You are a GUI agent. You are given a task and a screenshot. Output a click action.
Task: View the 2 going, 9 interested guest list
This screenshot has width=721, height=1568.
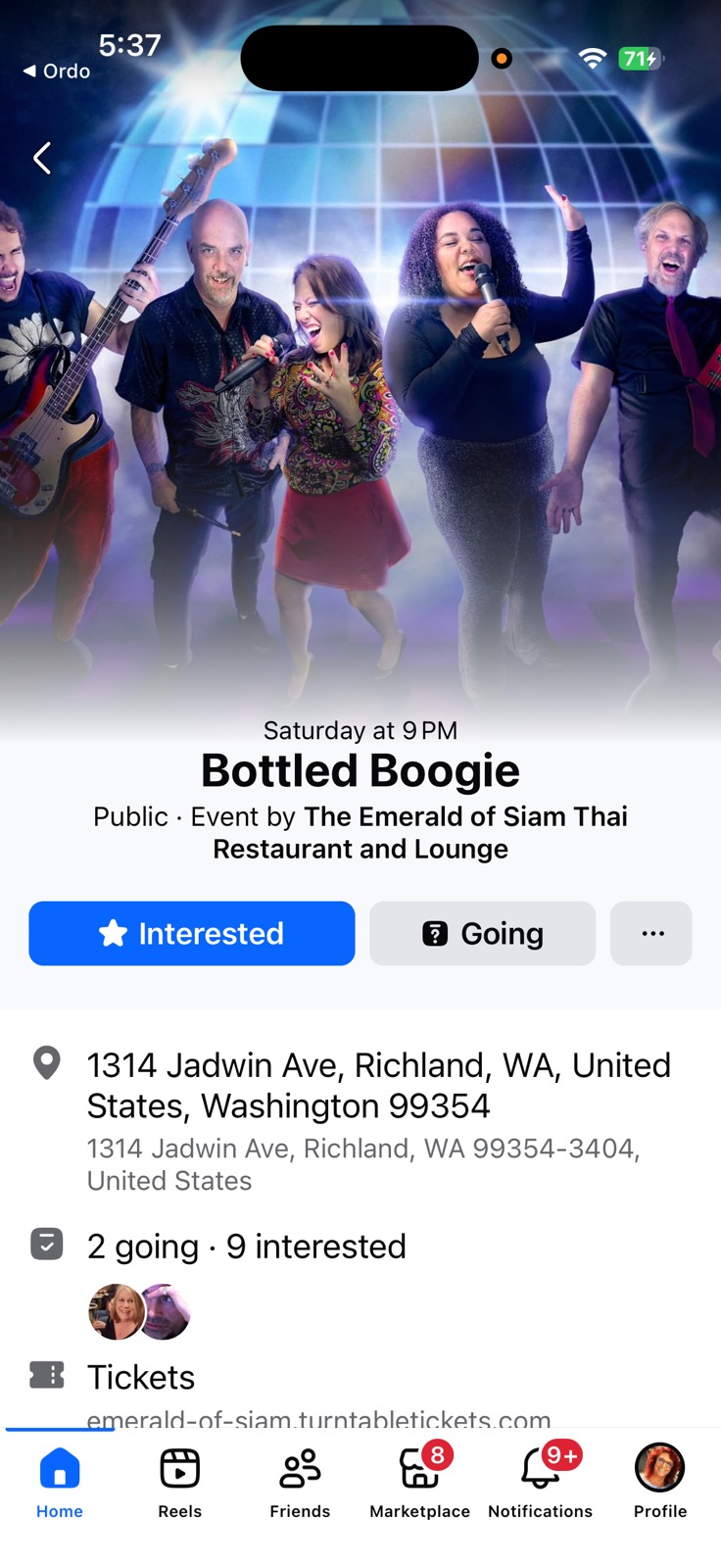[246, 1247]
